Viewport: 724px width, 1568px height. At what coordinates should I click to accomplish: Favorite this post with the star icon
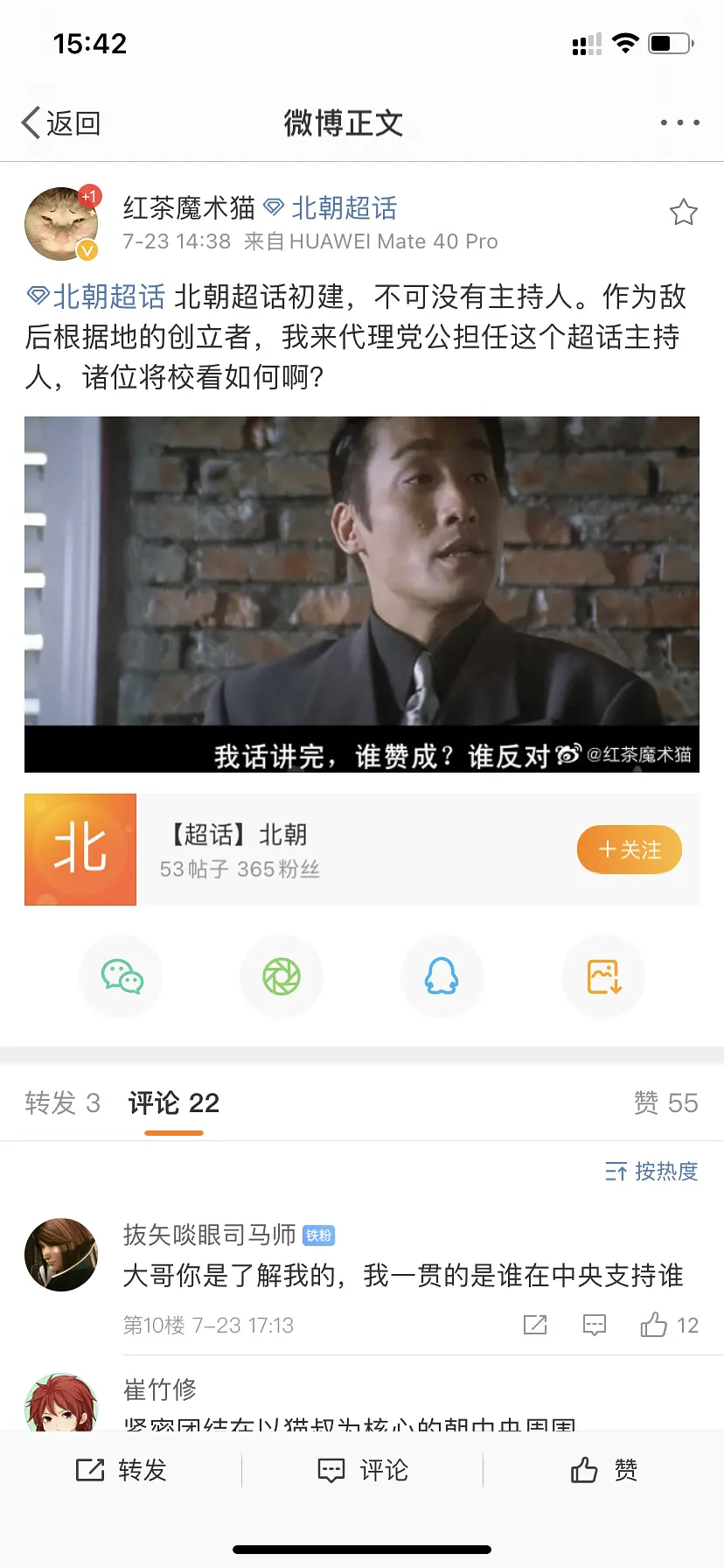tap(683, 213)
